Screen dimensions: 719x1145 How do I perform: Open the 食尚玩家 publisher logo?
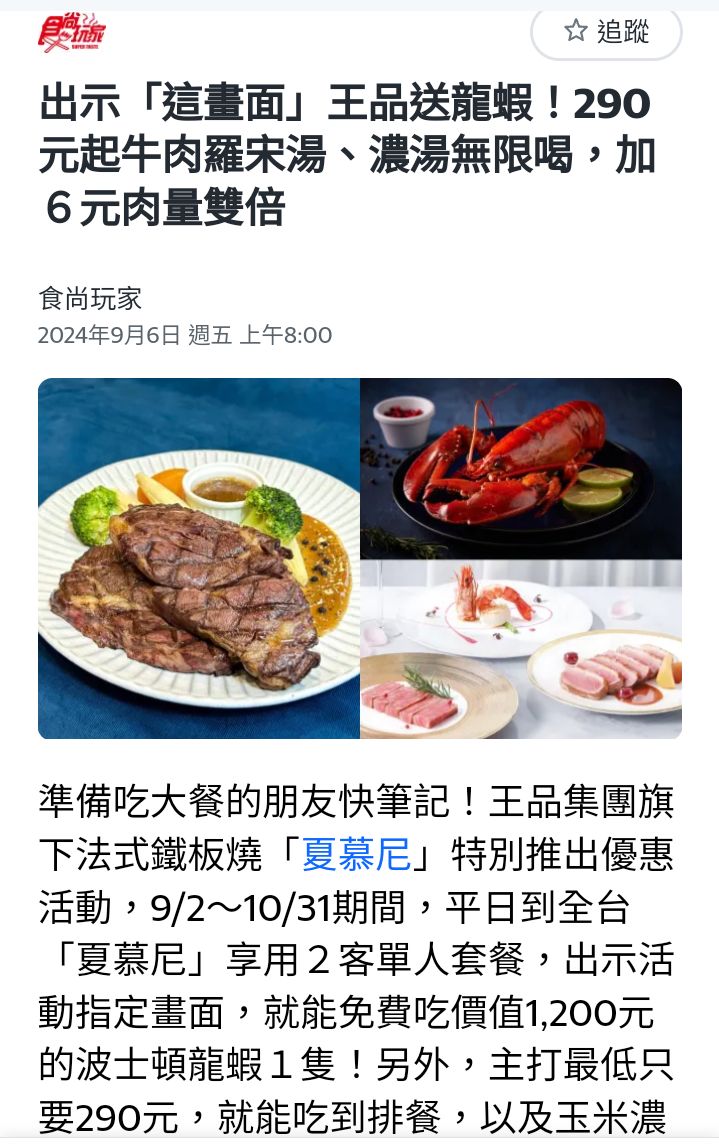coord(72,33)
